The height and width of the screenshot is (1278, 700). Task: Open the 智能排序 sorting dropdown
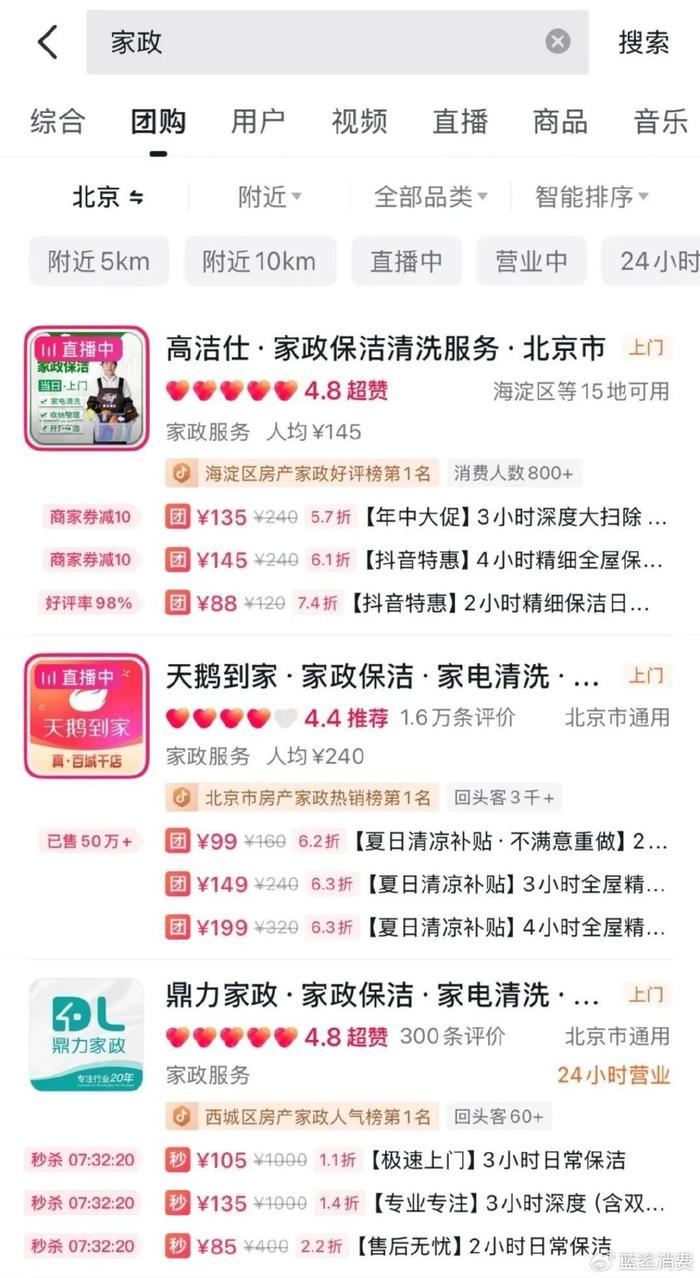coord(591,197)
